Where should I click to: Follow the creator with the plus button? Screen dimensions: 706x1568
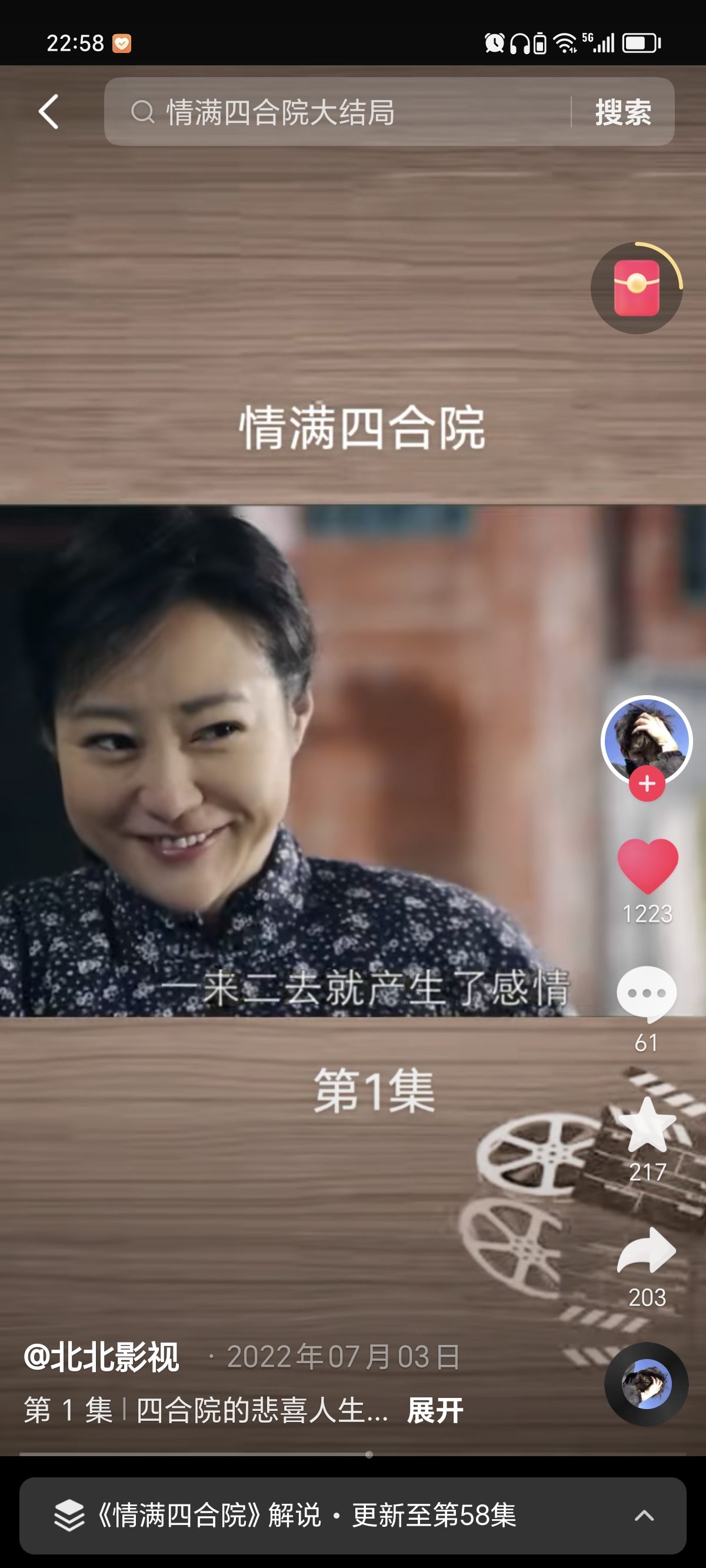pyautogui.click(x=647, y=784)
